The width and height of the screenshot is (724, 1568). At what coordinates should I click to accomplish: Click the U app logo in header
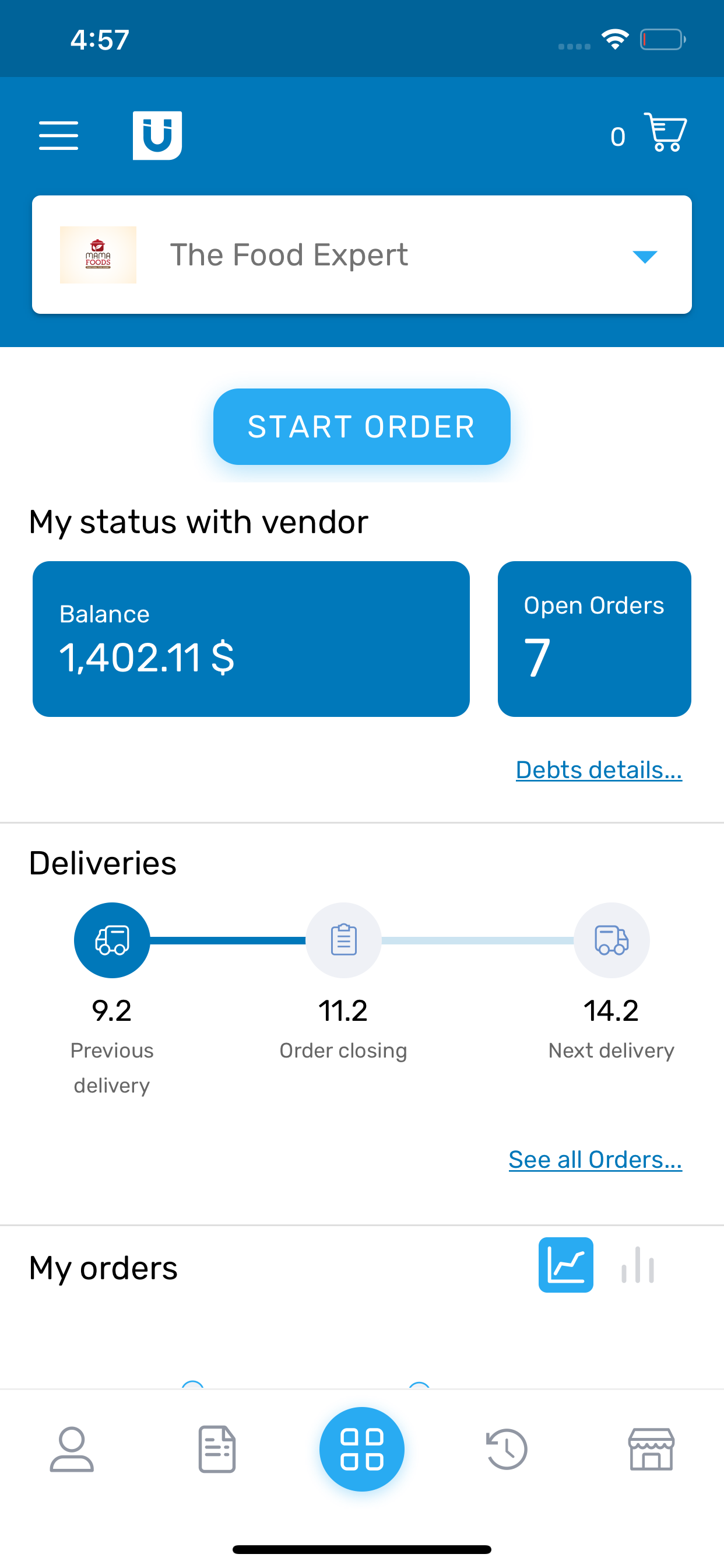point(156,135)
